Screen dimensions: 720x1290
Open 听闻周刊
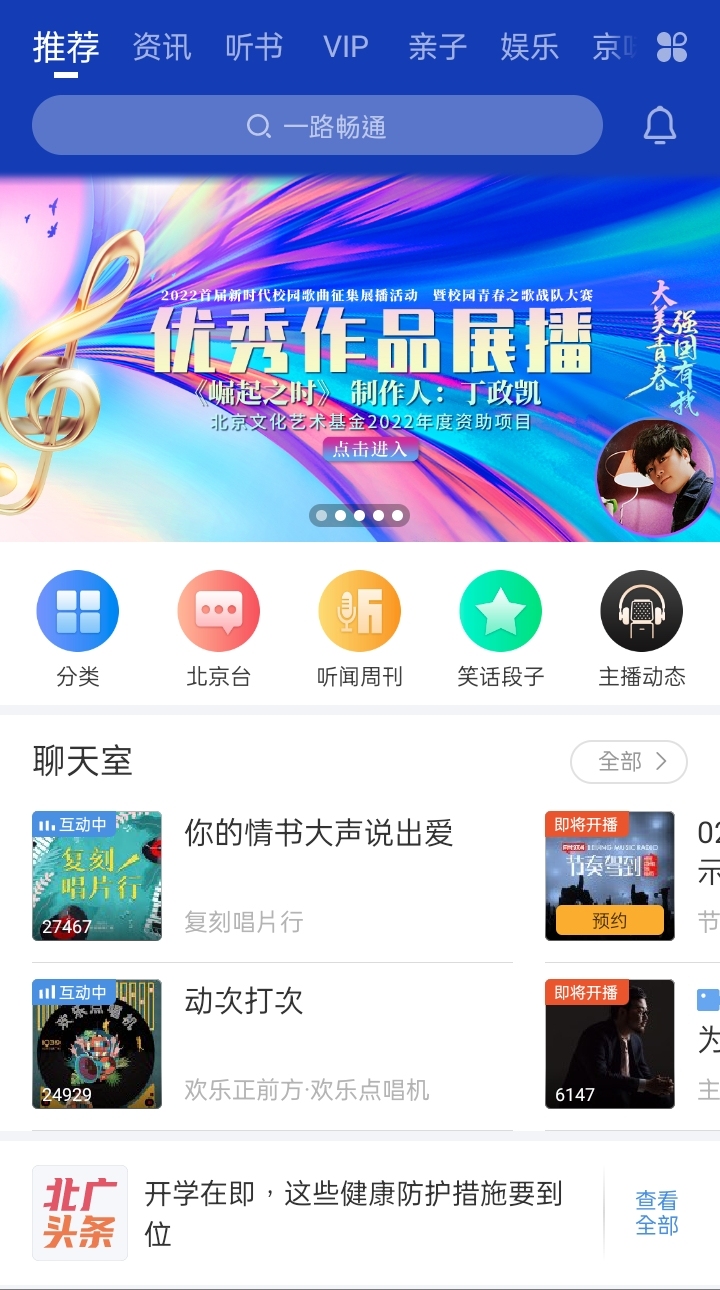[359, 628]
